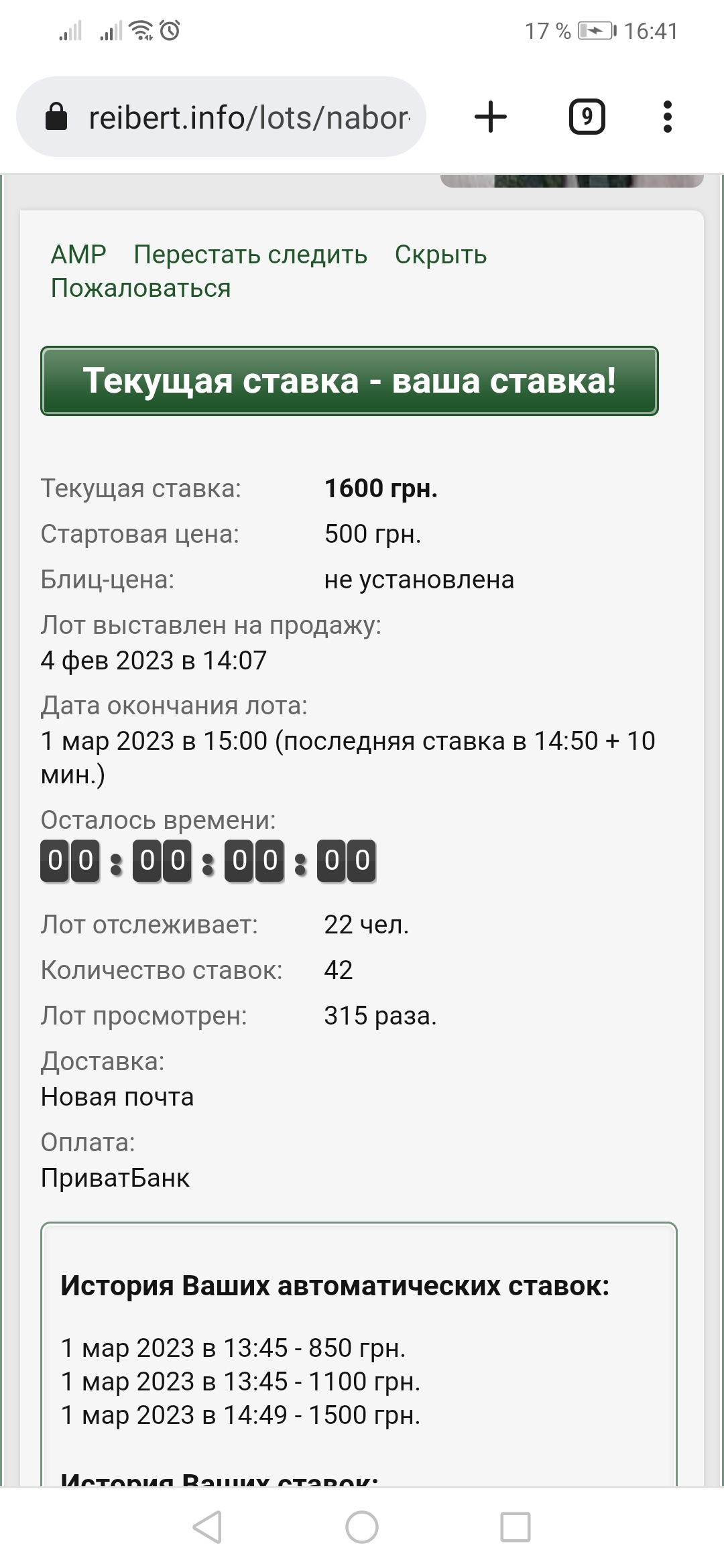The image size is (724, 1568).
Task: Tap the Текущая ставка - ваша ставка button
Action: tap(349, 381)
